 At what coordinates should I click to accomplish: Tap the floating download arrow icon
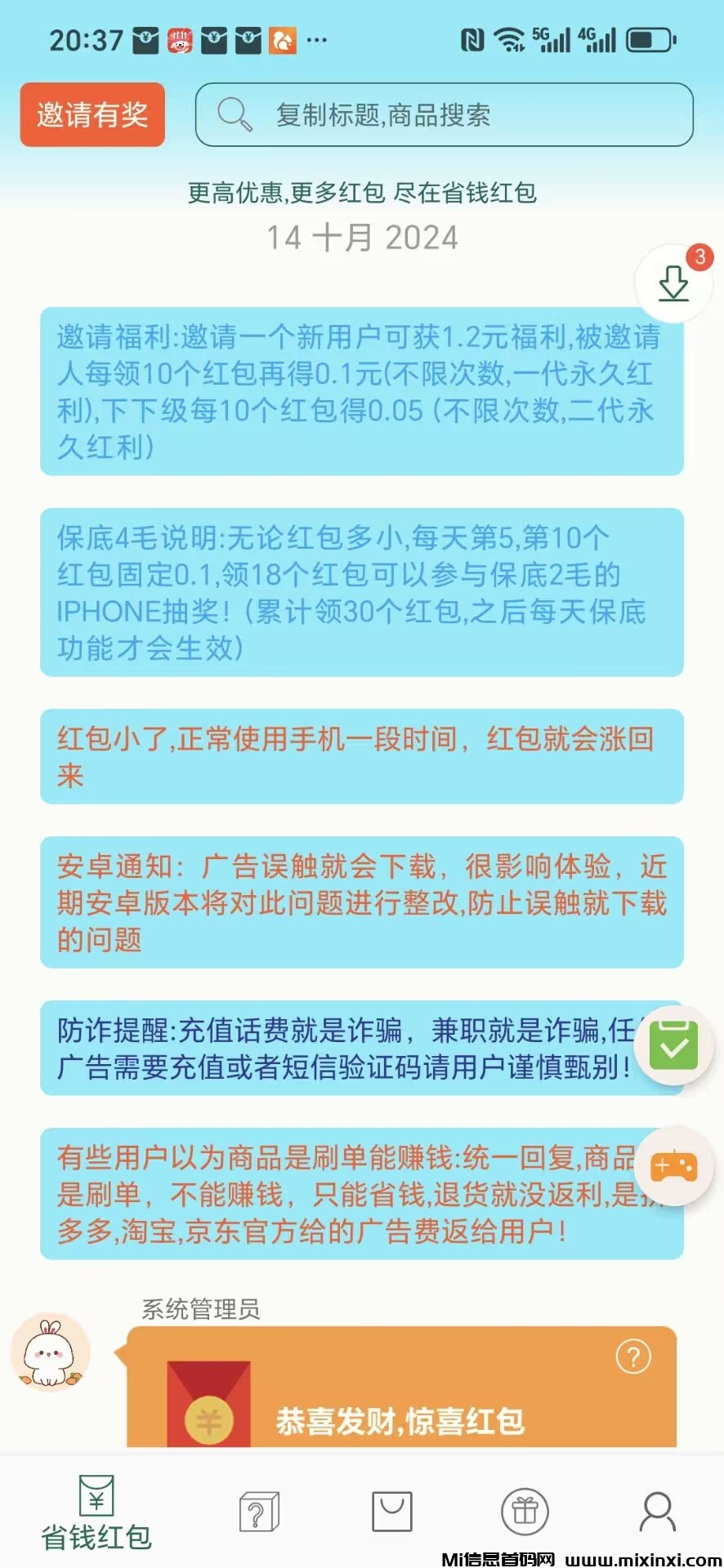tap(673, 285)
